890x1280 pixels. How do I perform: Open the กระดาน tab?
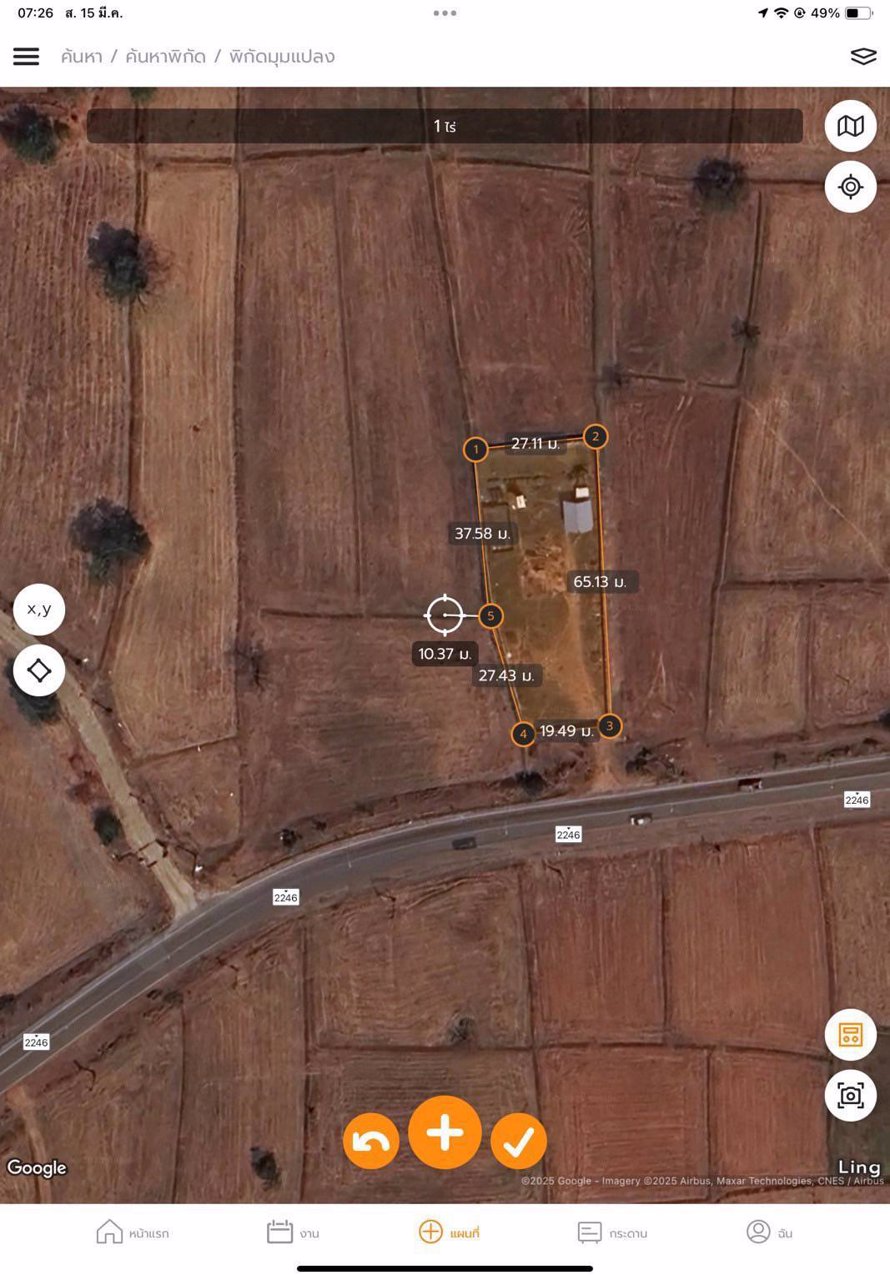point(612,1232)
